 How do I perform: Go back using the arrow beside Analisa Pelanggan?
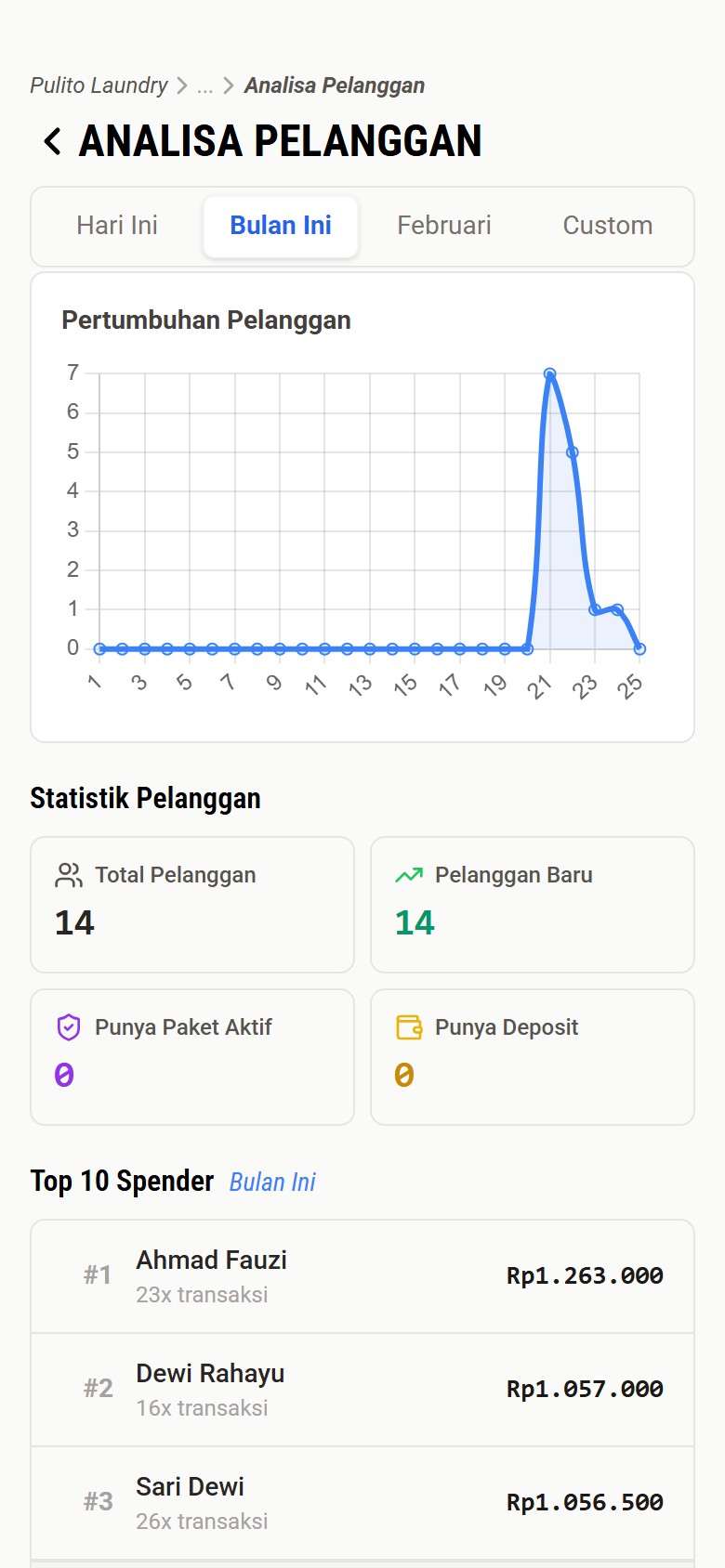click(x=53, y=141)
